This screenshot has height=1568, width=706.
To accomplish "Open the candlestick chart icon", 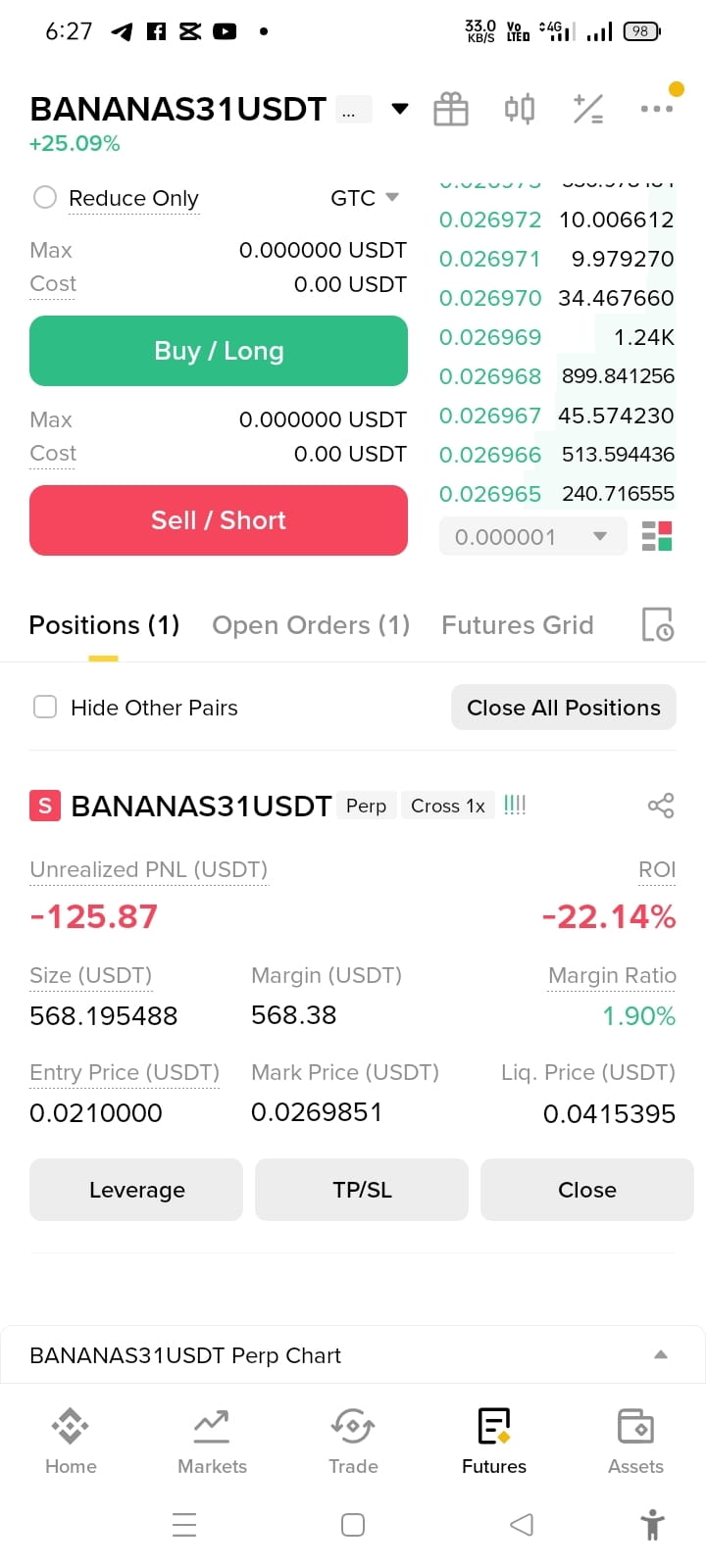I will 520,109.
